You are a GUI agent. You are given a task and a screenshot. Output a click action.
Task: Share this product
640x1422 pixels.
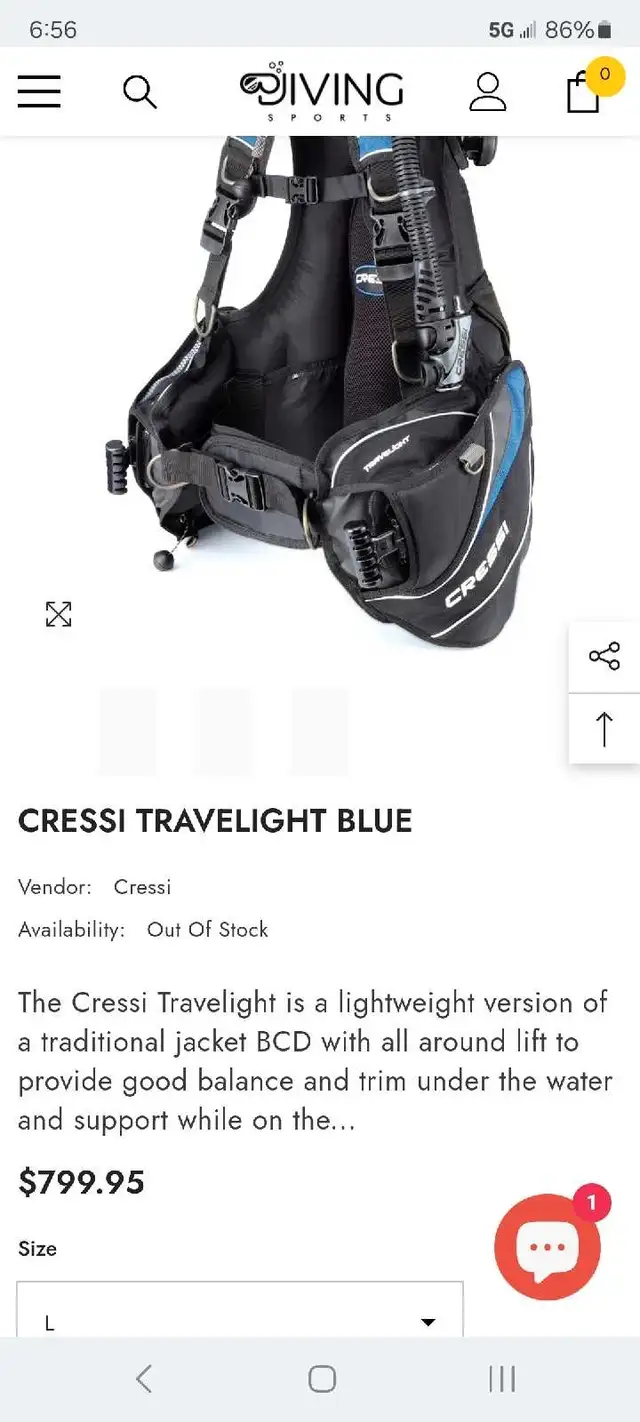click(x=604, y=656)
